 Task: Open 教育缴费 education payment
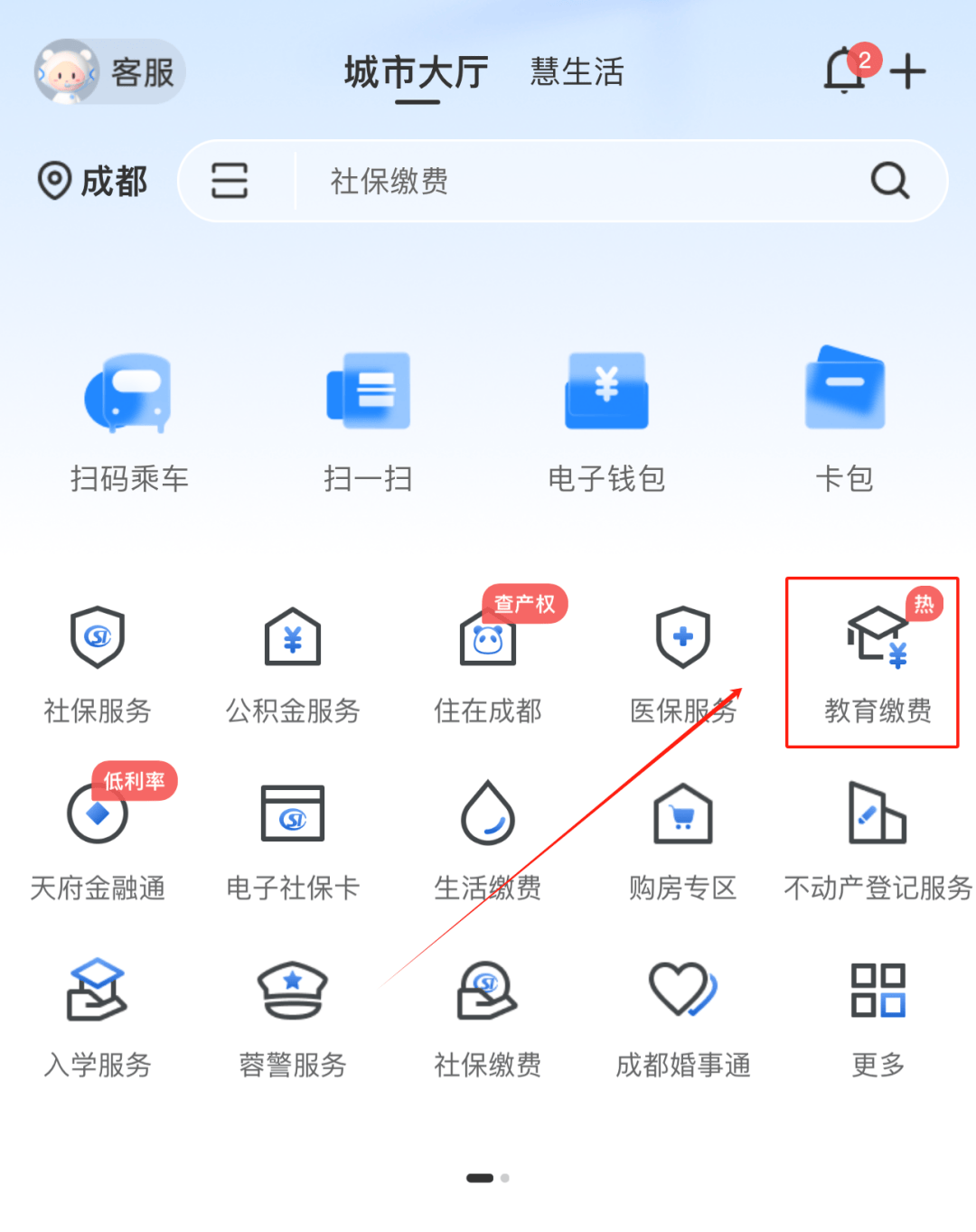click(x=877, y=664)
